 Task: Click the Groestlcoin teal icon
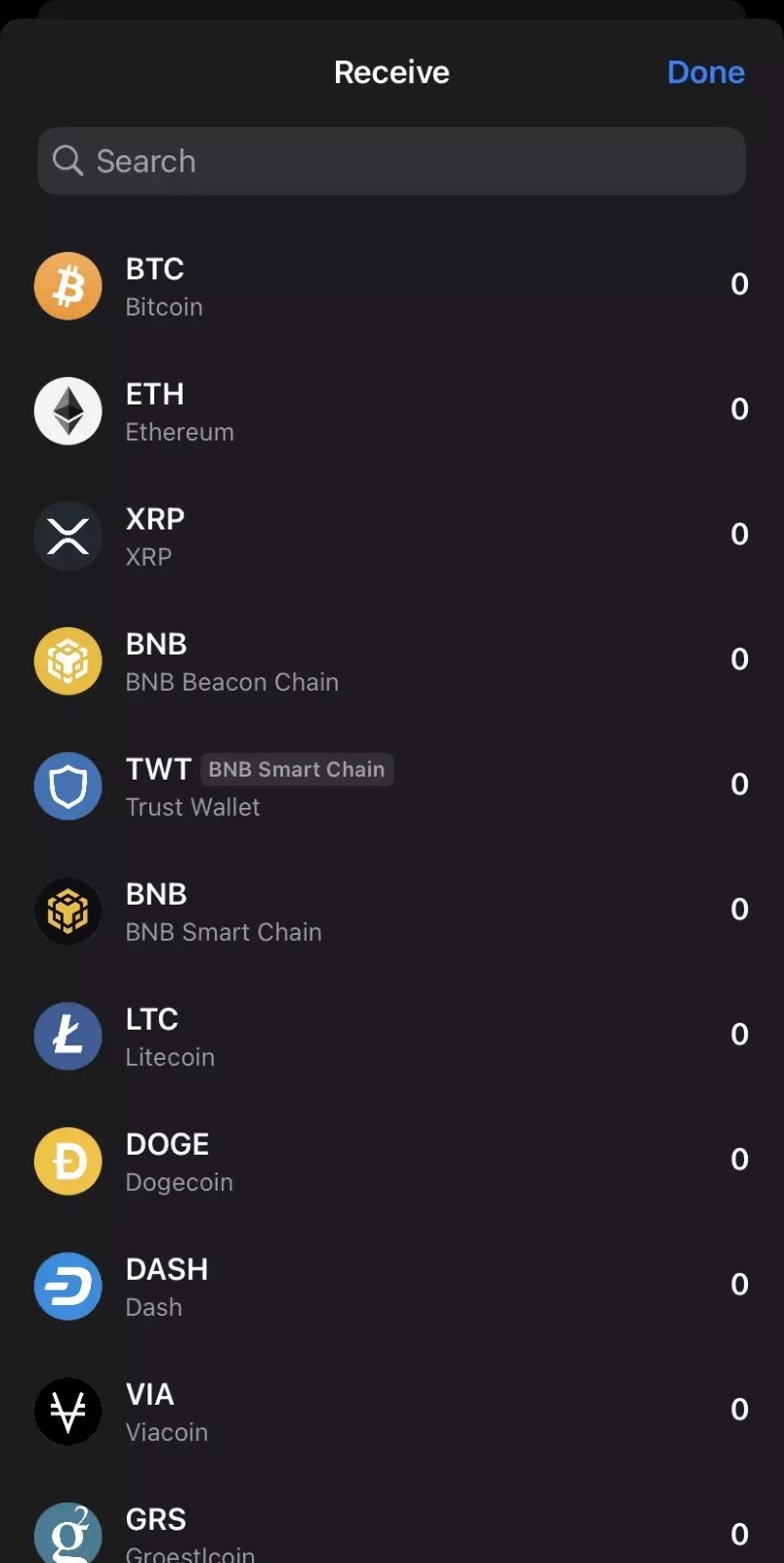[x=67, y=1532]
